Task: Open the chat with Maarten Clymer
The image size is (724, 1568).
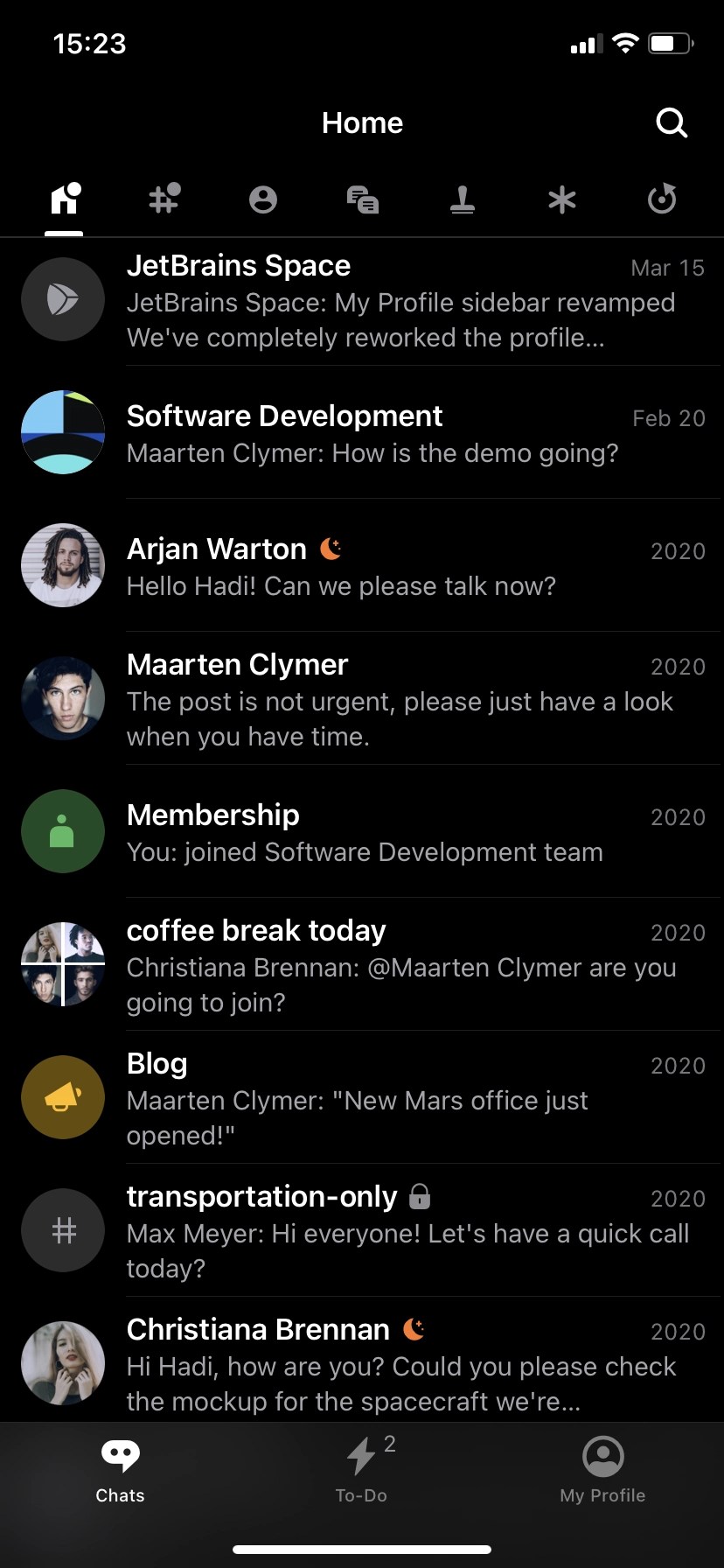Action: pyautogui.click(x=402, y=699)
